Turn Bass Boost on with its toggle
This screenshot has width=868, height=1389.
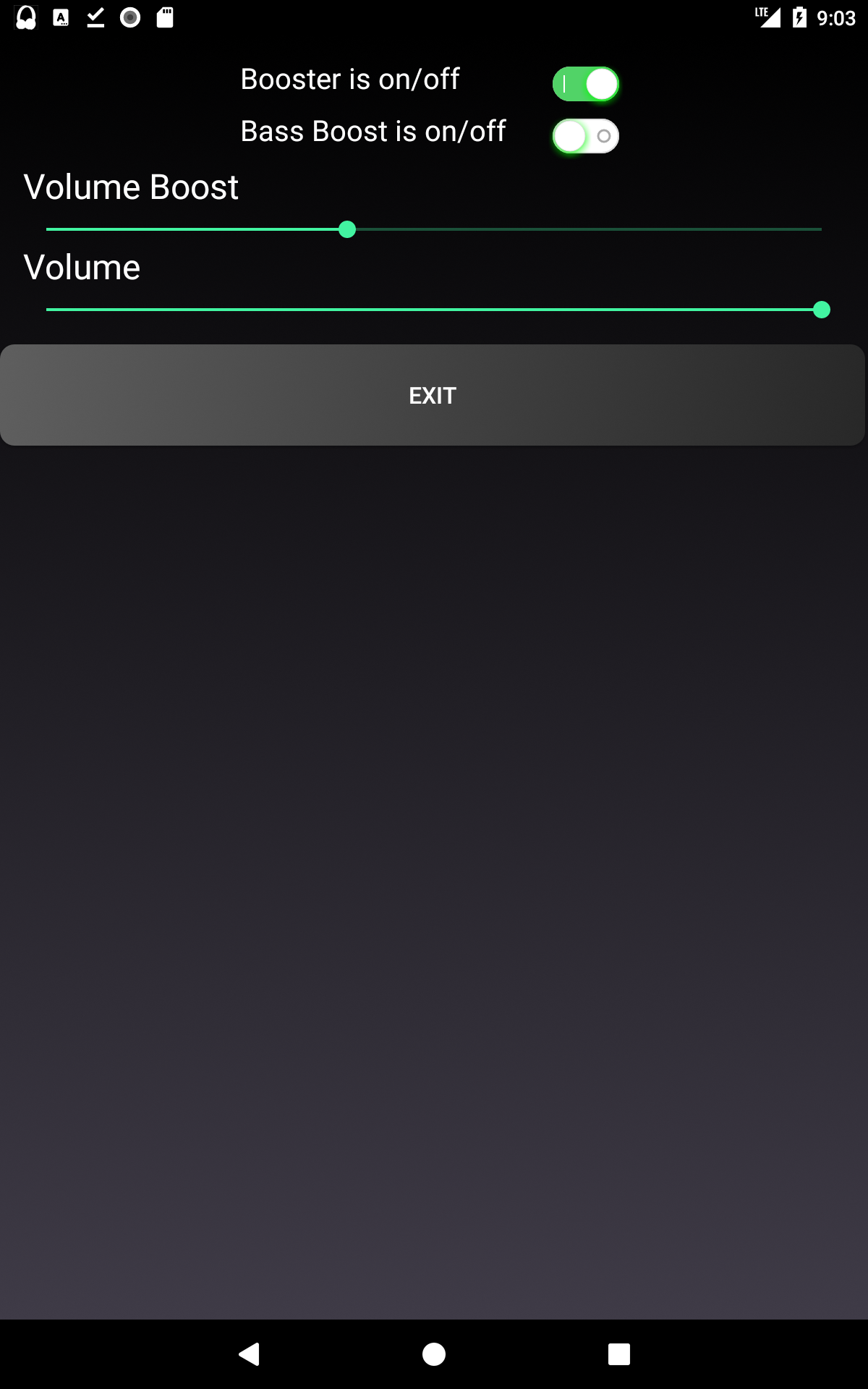point(586,135)
